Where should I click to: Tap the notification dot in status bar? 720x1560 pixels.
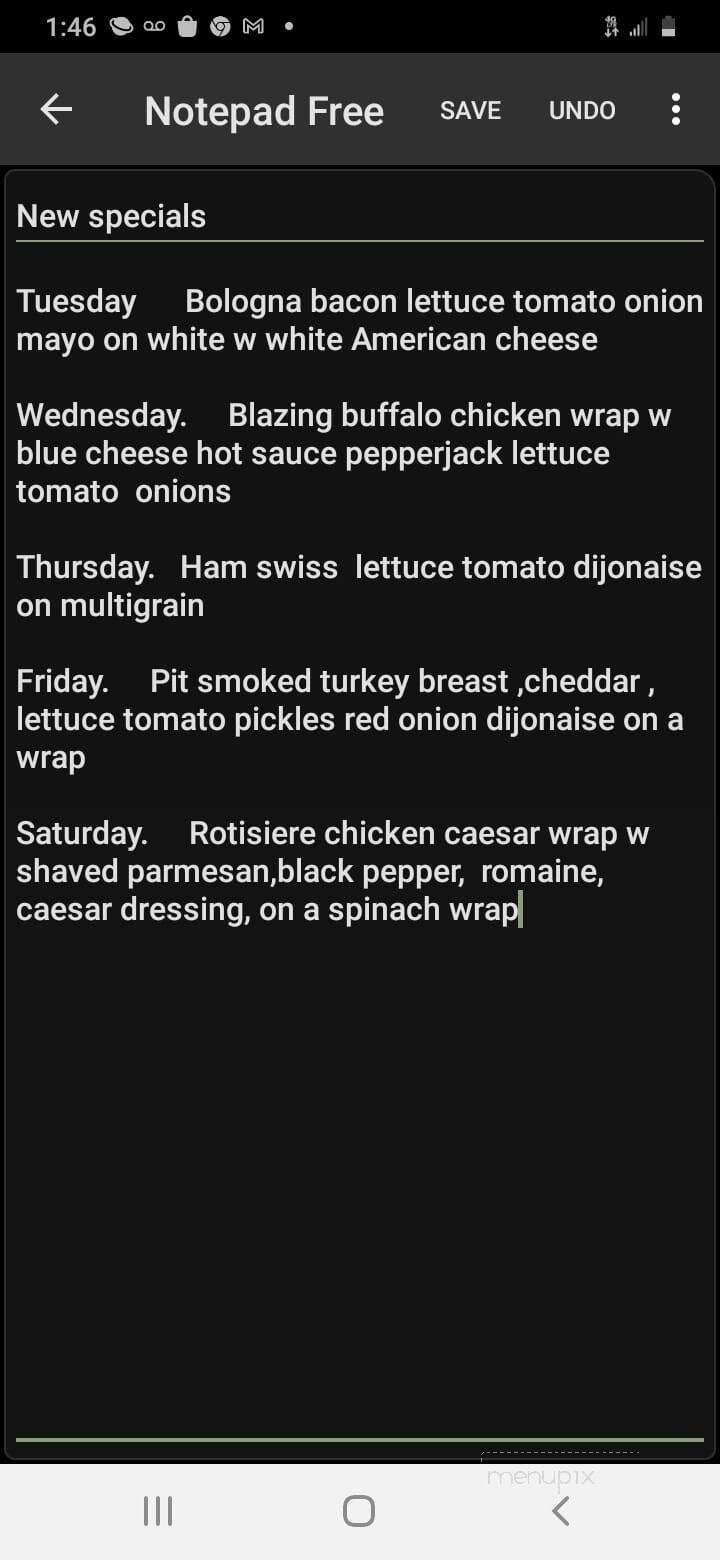click(288, 27)
